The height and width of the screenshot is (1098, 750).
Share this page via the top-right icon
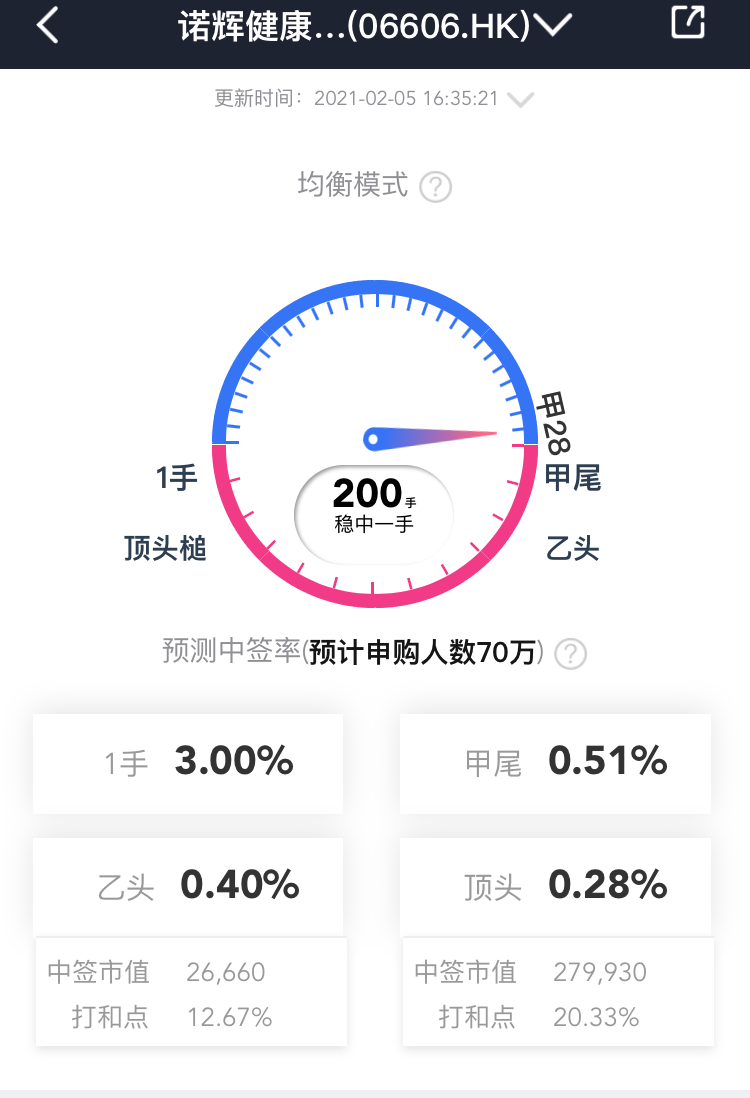[x=688, y=22]
